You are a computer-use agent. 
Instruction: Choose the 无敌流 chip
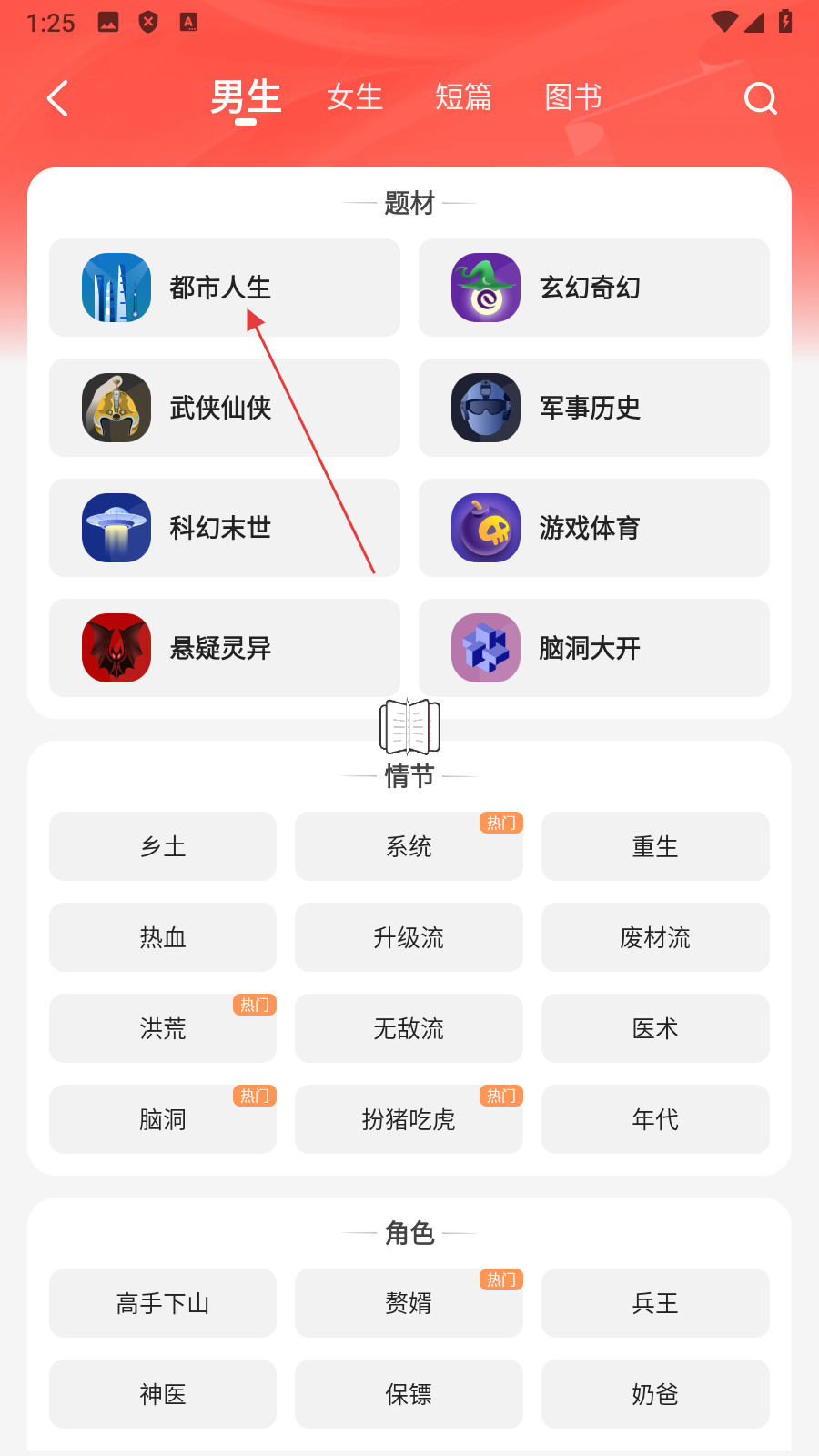[x=409, y=1028]
